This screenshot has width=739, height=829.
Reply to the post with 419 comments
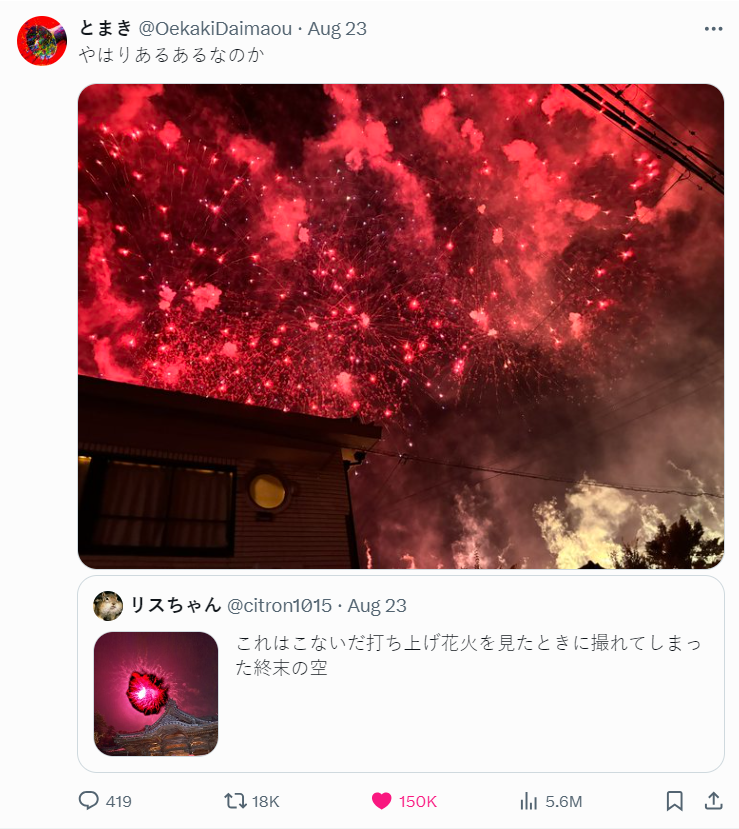pos(89,801)
